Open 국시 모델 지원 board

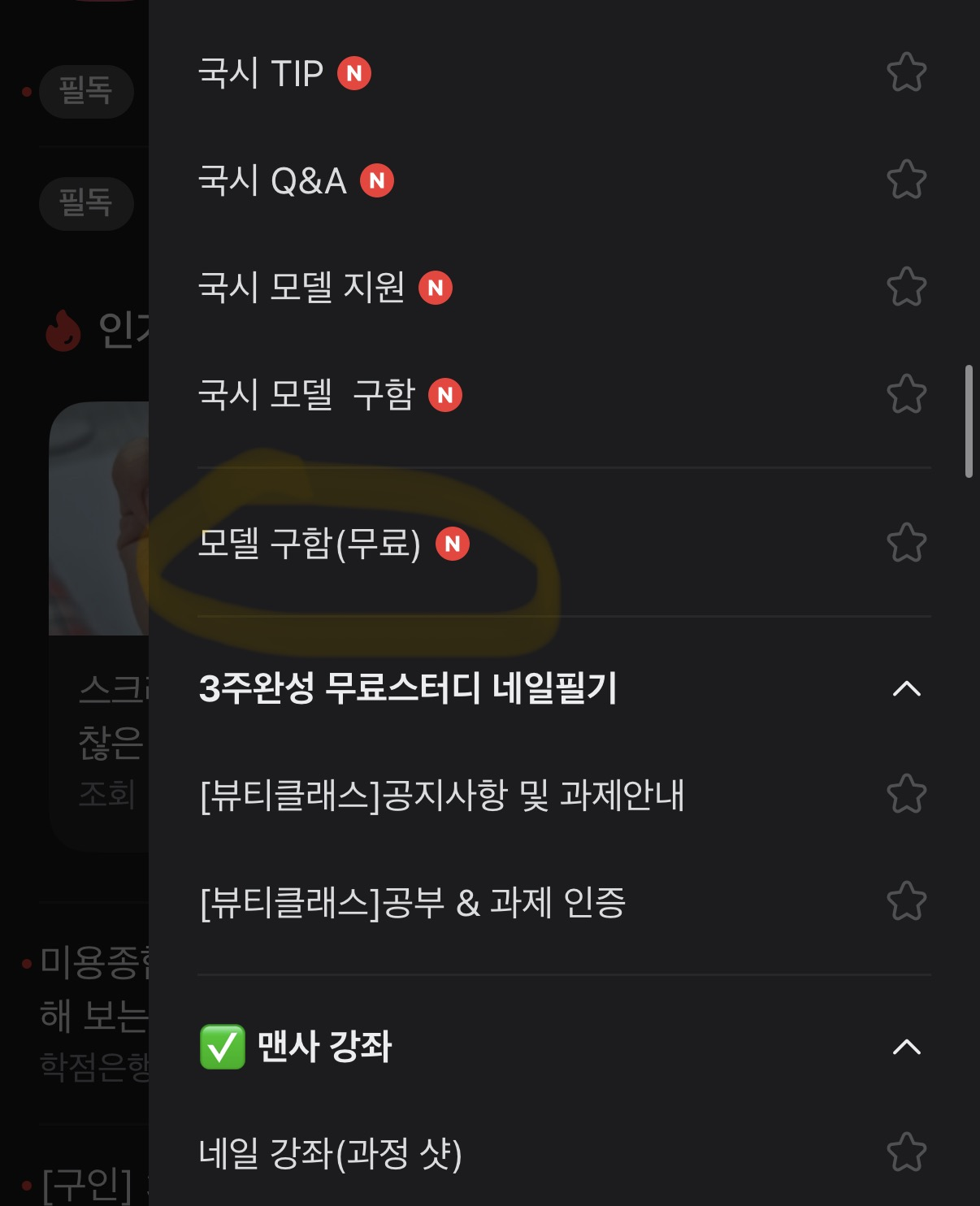pos(301,287)
